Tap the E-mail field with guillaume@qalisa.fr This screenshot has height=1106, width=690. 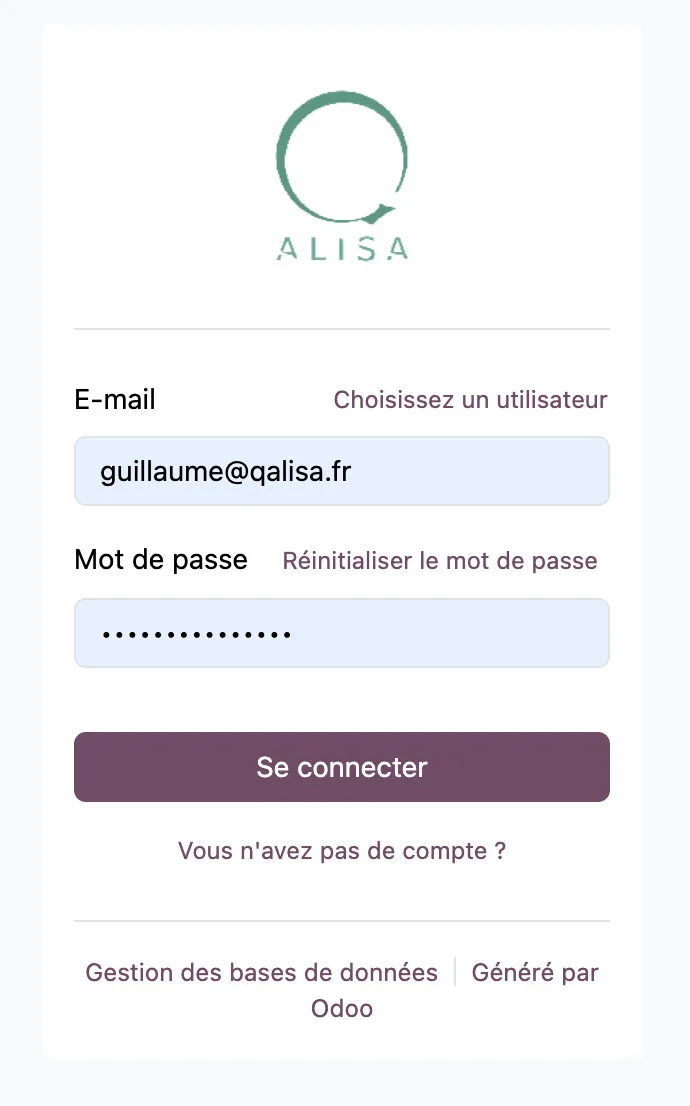coord(341,470)
